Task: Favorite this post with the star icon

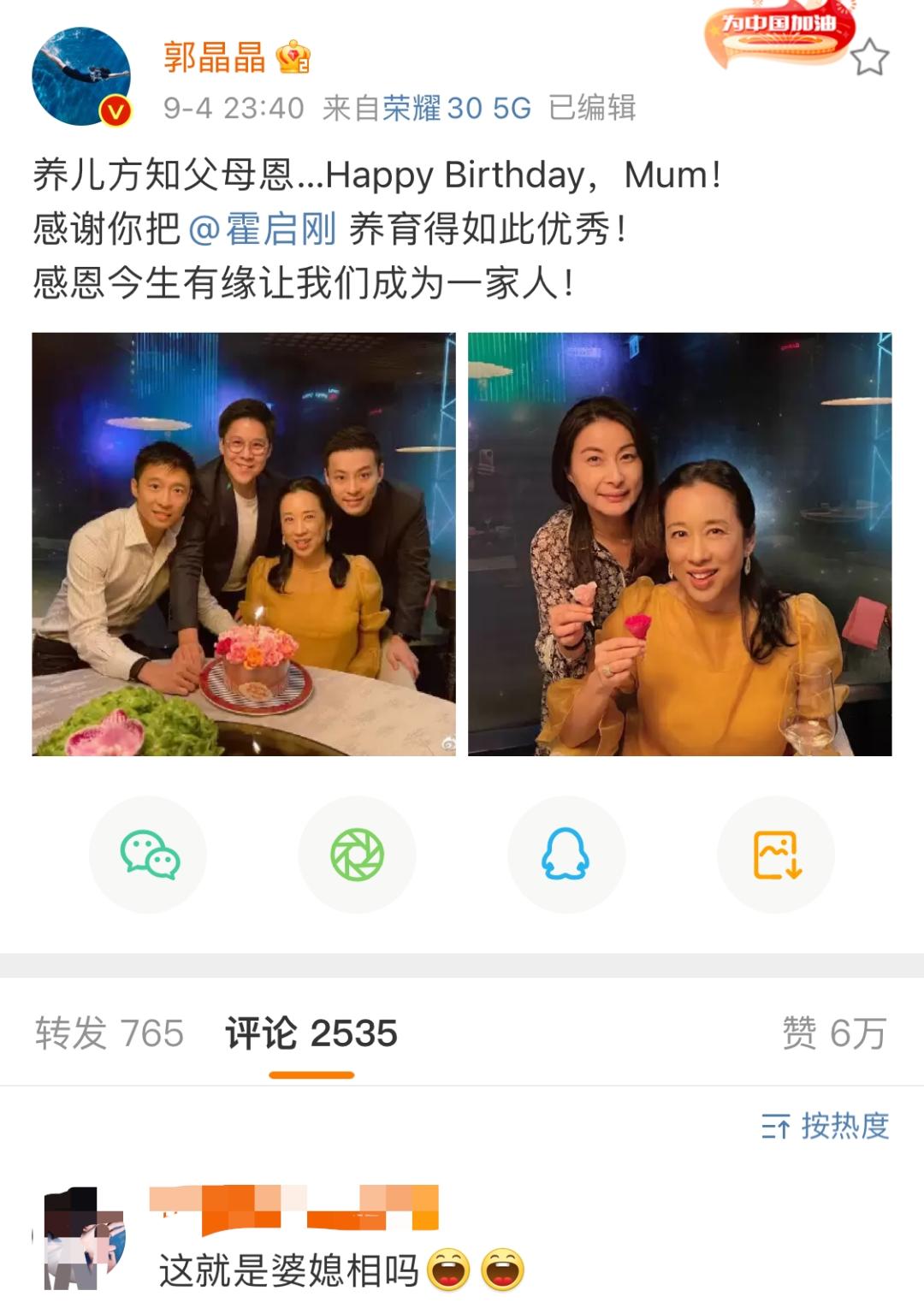Action: (869, 57)
